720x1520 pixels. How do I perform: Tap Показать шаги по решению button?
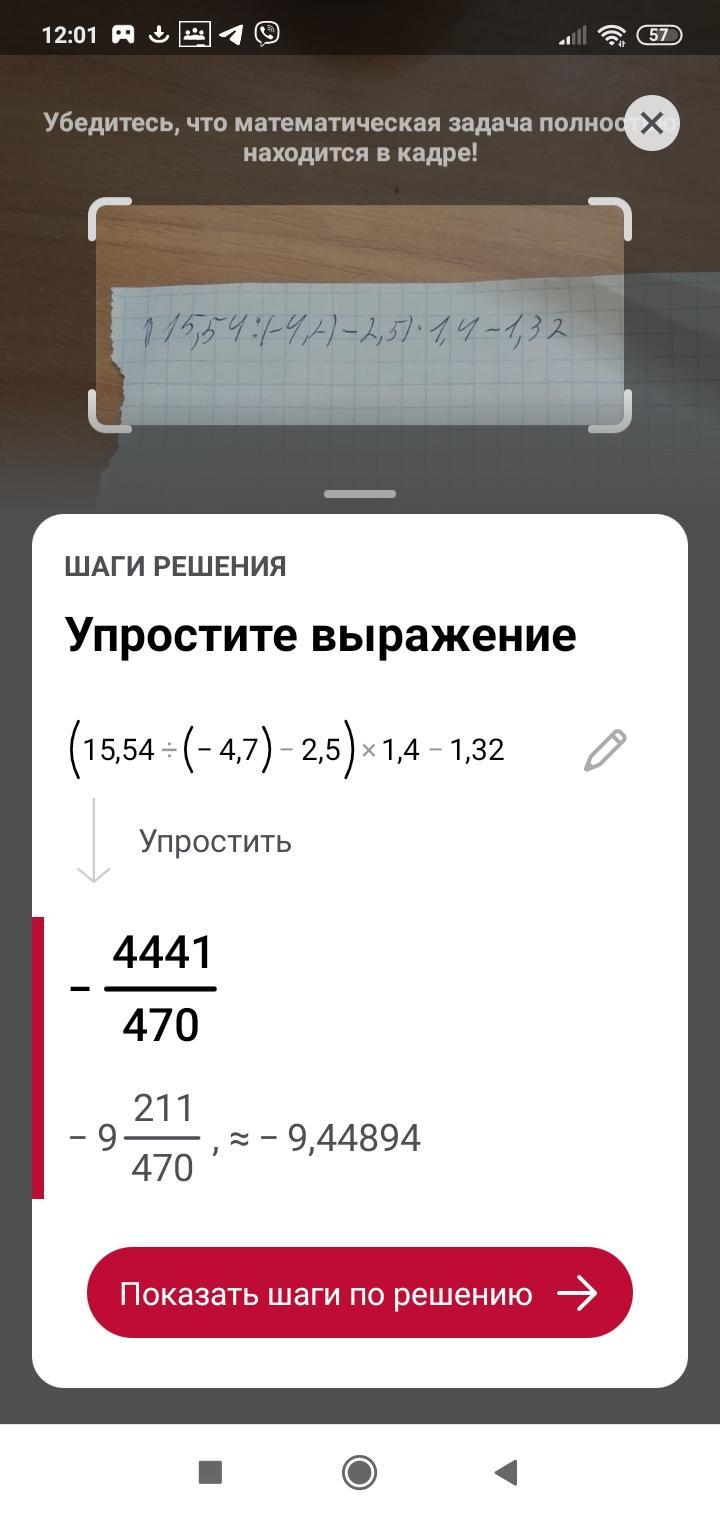360,1293
